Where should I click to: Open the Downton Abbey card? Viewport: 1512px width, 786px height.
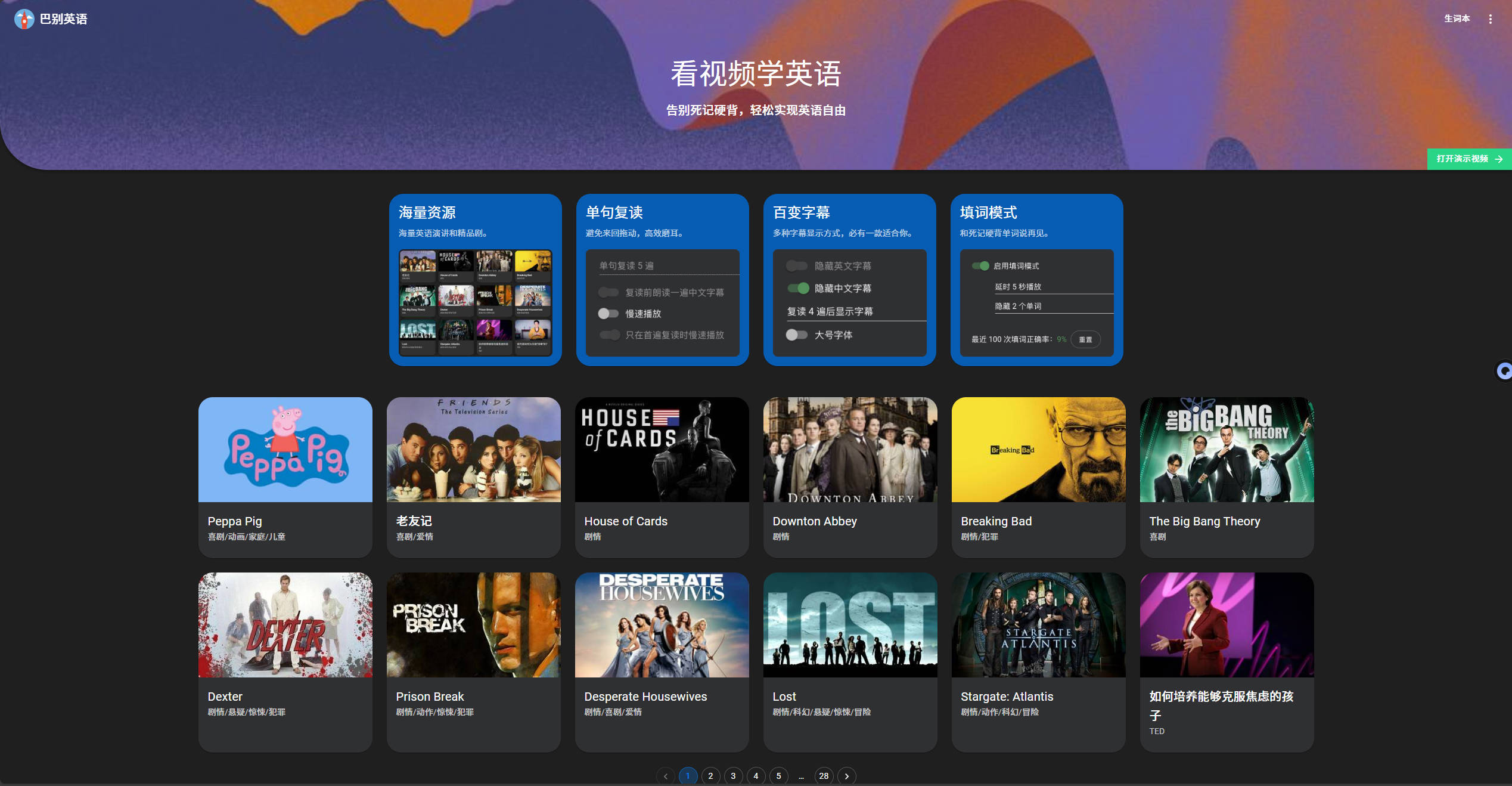pos(850,477)
